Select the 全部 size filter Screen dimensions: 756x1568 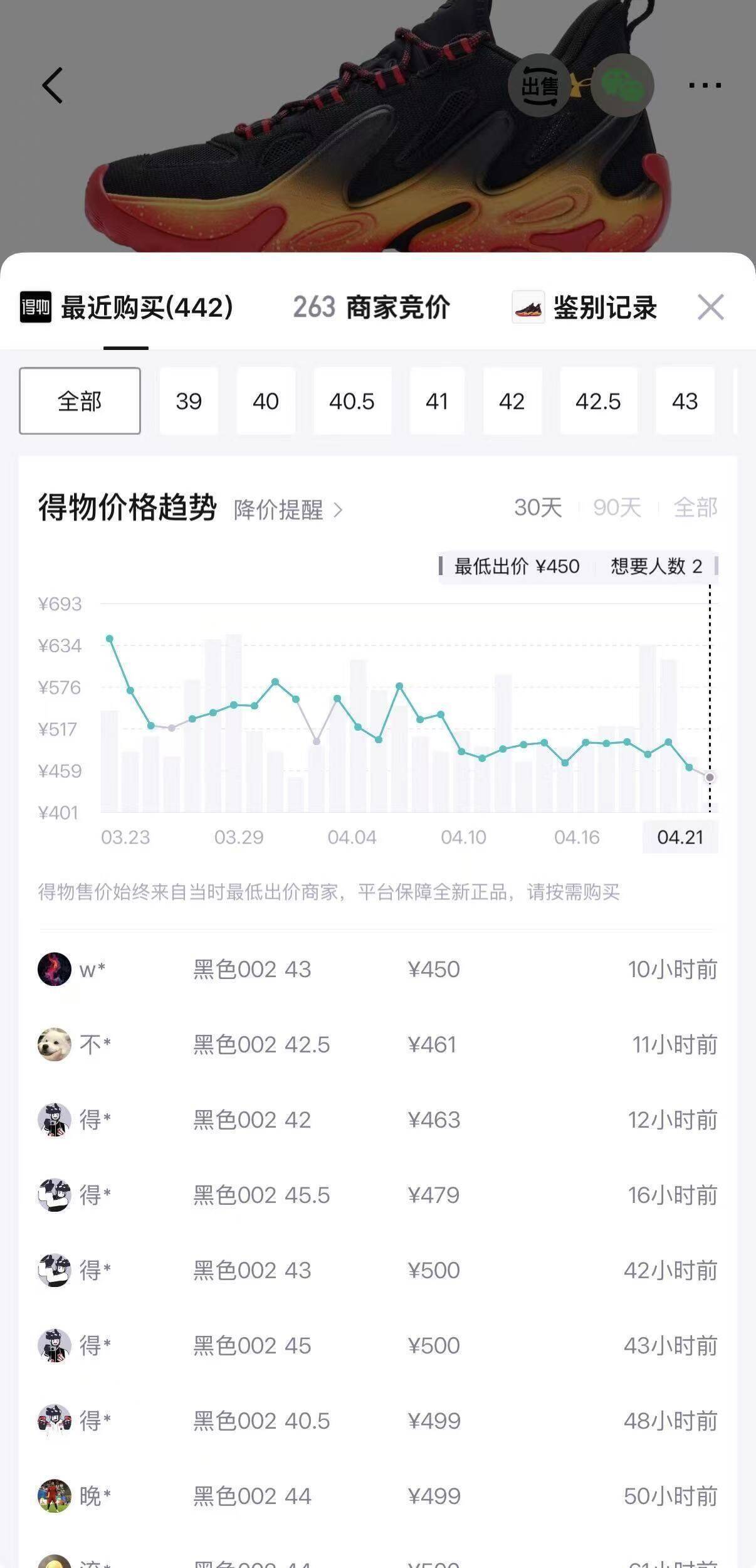(x=80, y=401)
